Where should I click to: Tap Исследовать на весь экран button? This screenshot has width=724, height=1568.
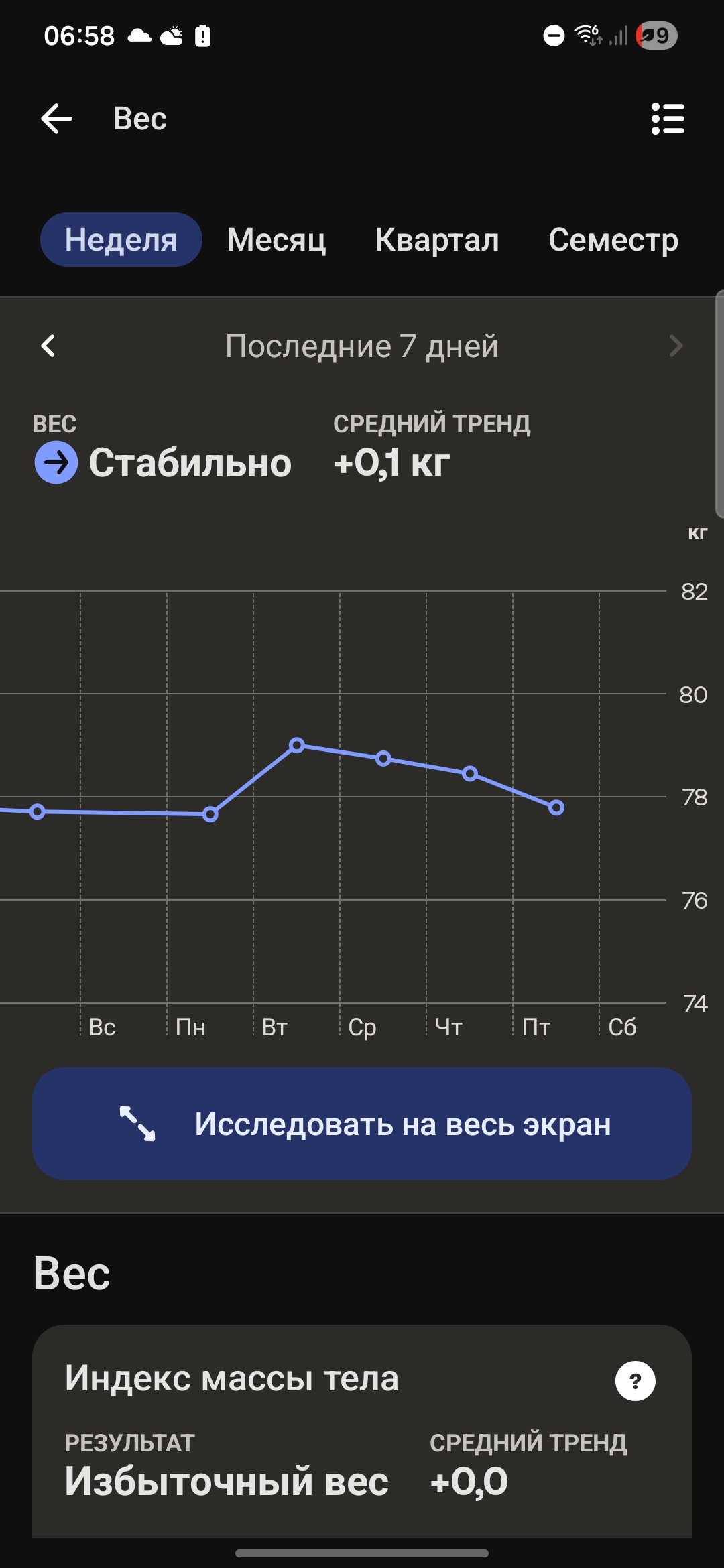point(362,1124)
